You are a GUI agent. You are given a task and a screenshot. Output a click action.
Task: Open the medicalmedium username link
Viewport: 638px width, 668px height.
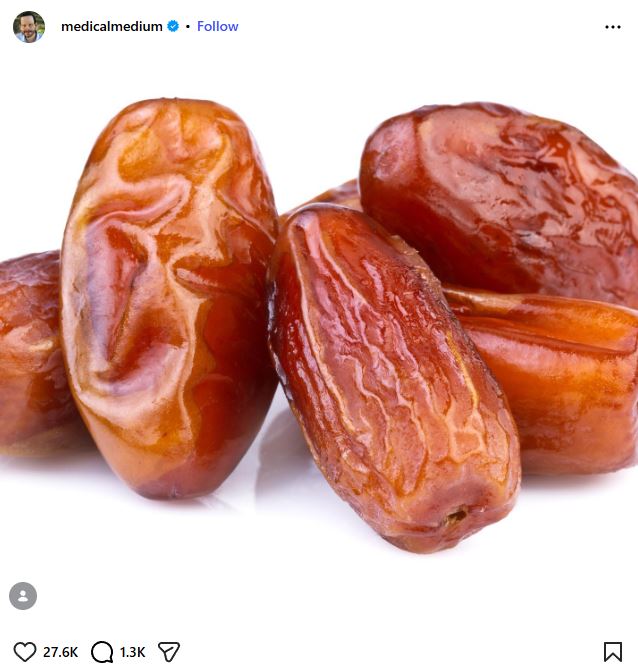111,27
